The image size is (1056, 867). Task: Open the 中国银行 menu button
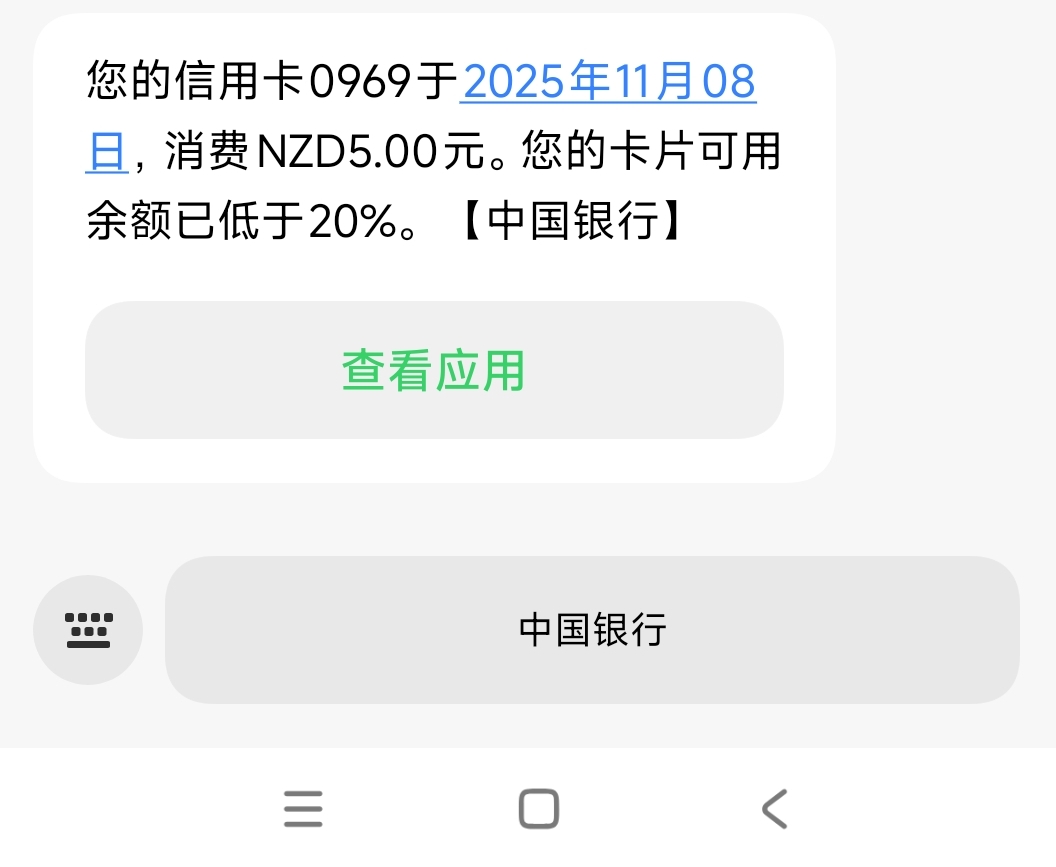[592, 630]
